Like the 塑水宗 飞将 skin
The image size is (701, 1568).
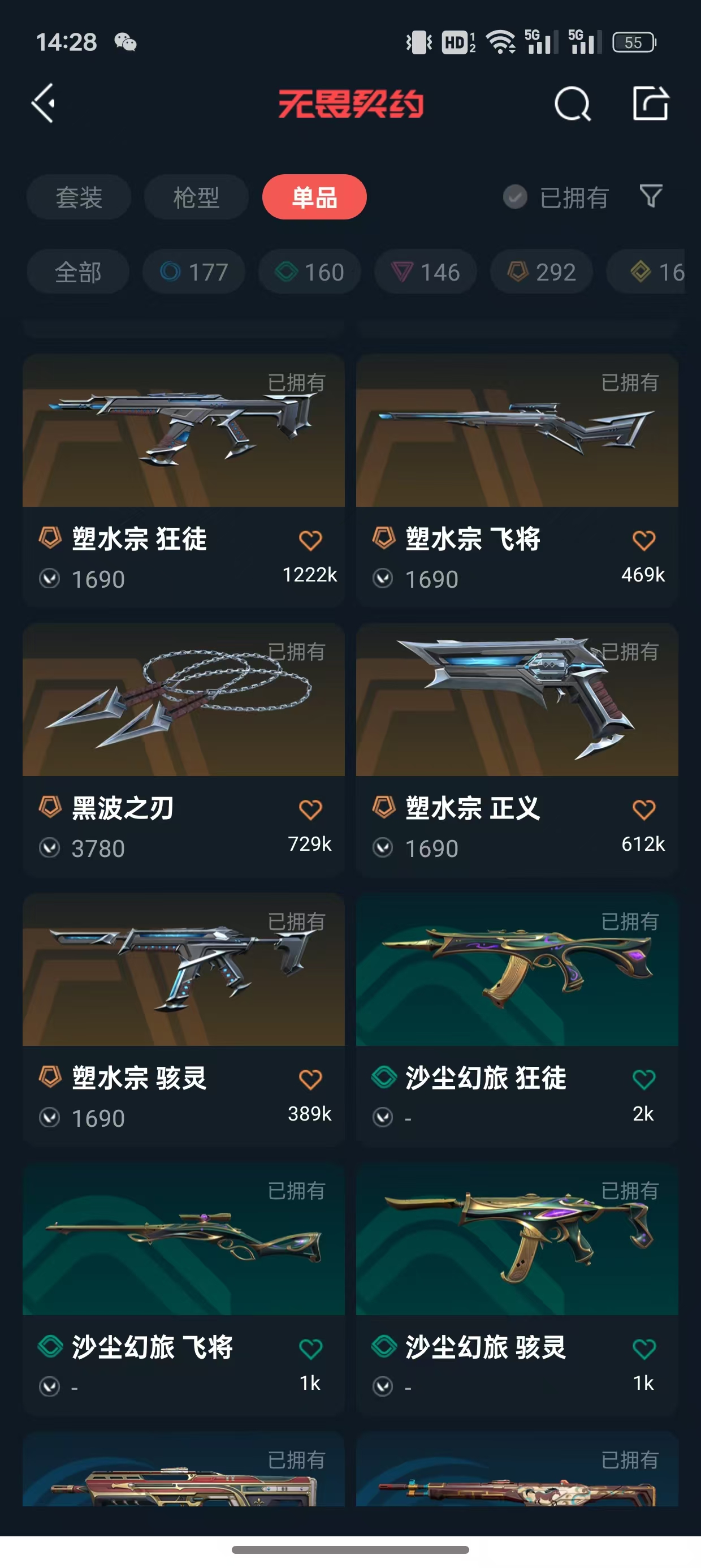644,540
